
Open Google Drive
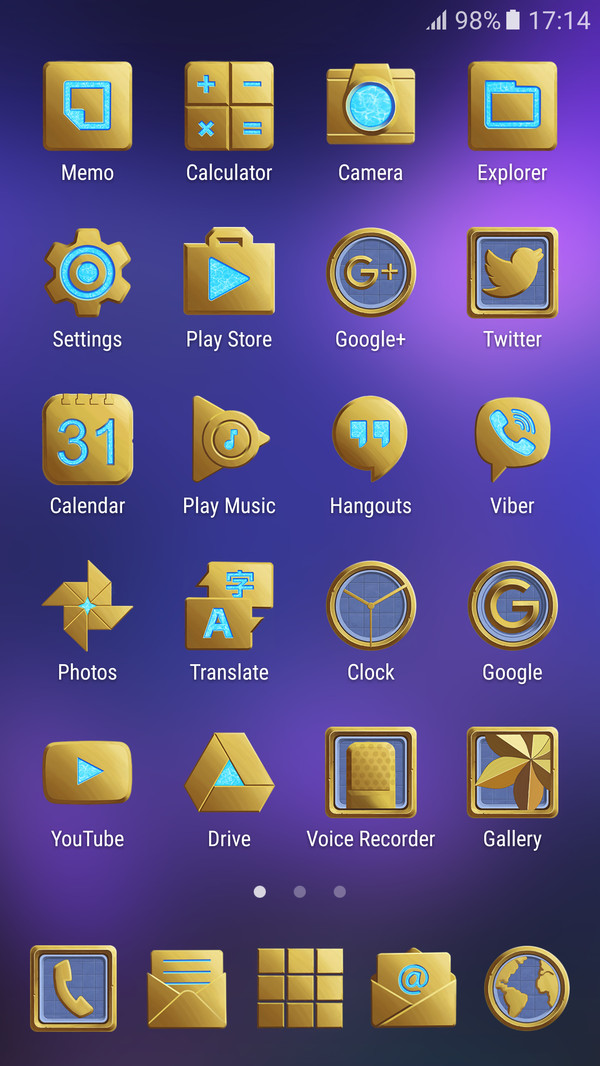click(x=229, y=773)
